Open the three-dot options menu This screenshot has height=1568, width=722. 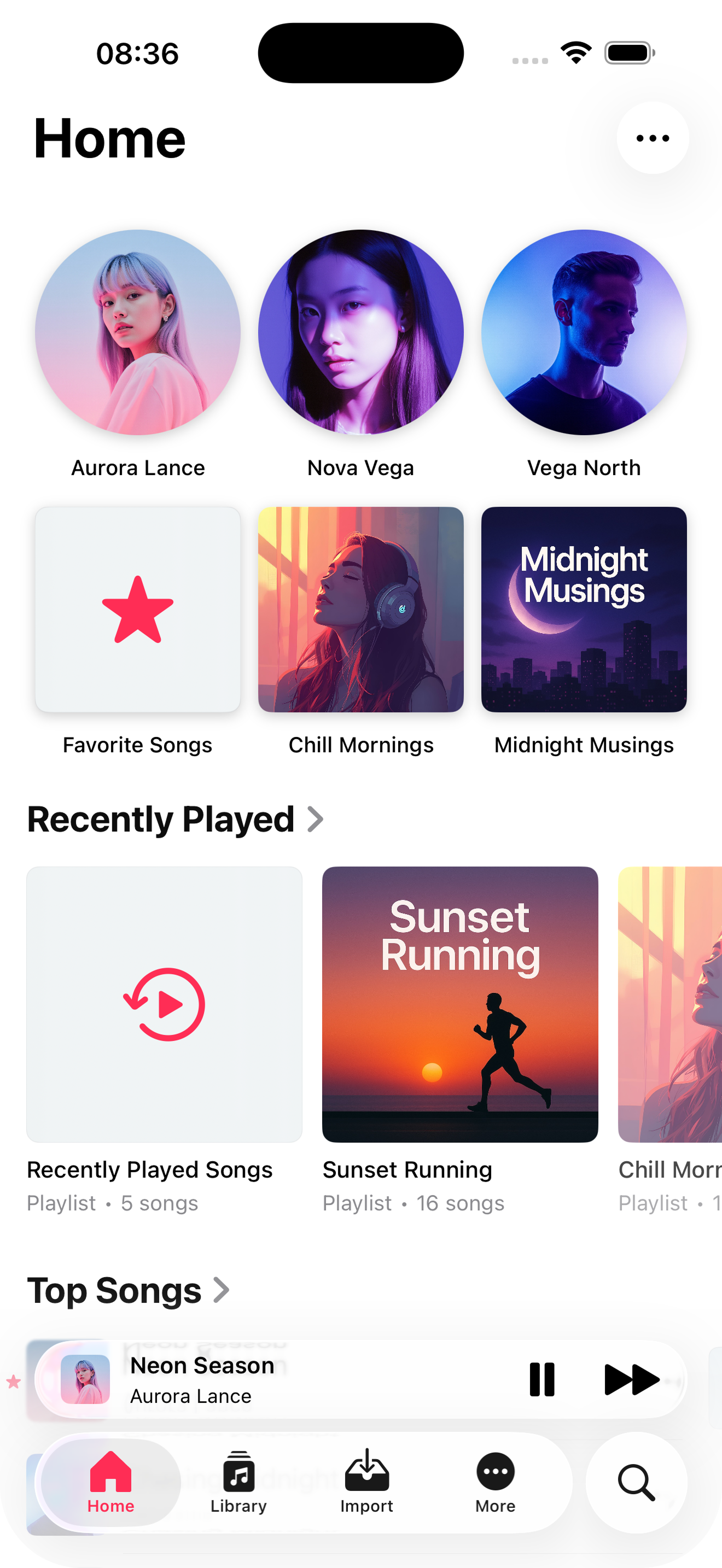652,138
